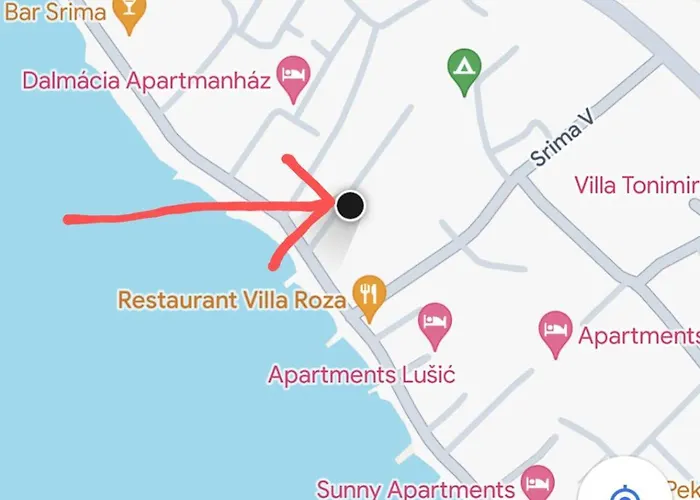
Task: Open the Dalmácia Apartmanház lodging pin
Action: [x=292, y=77]
